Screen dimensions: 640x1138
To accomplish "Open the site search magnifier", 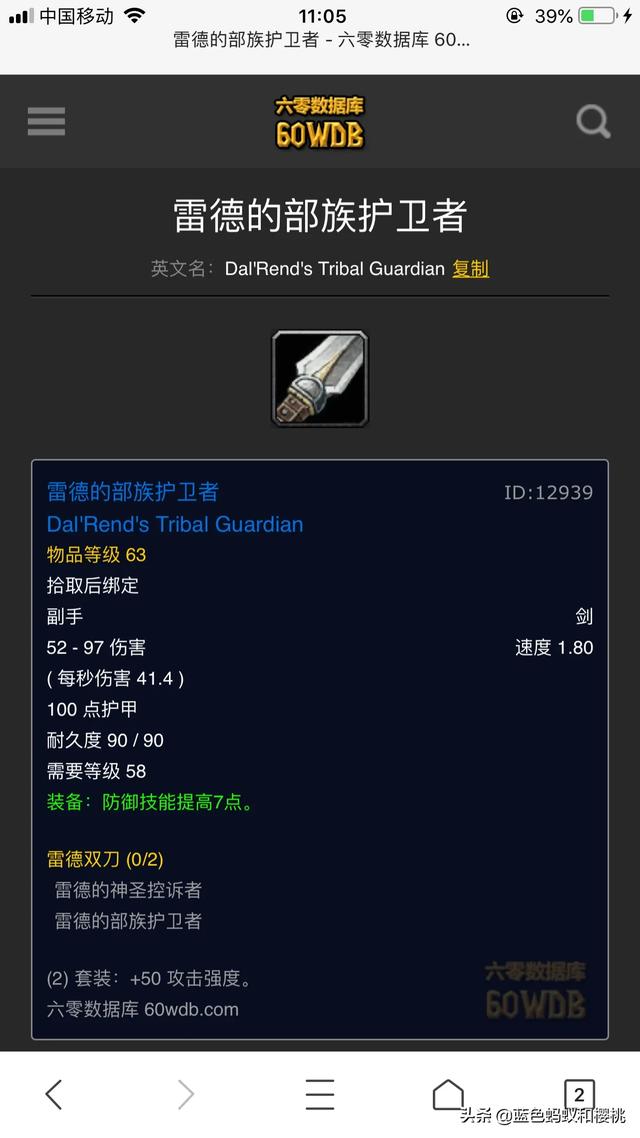I will click(x=593, y=122).
